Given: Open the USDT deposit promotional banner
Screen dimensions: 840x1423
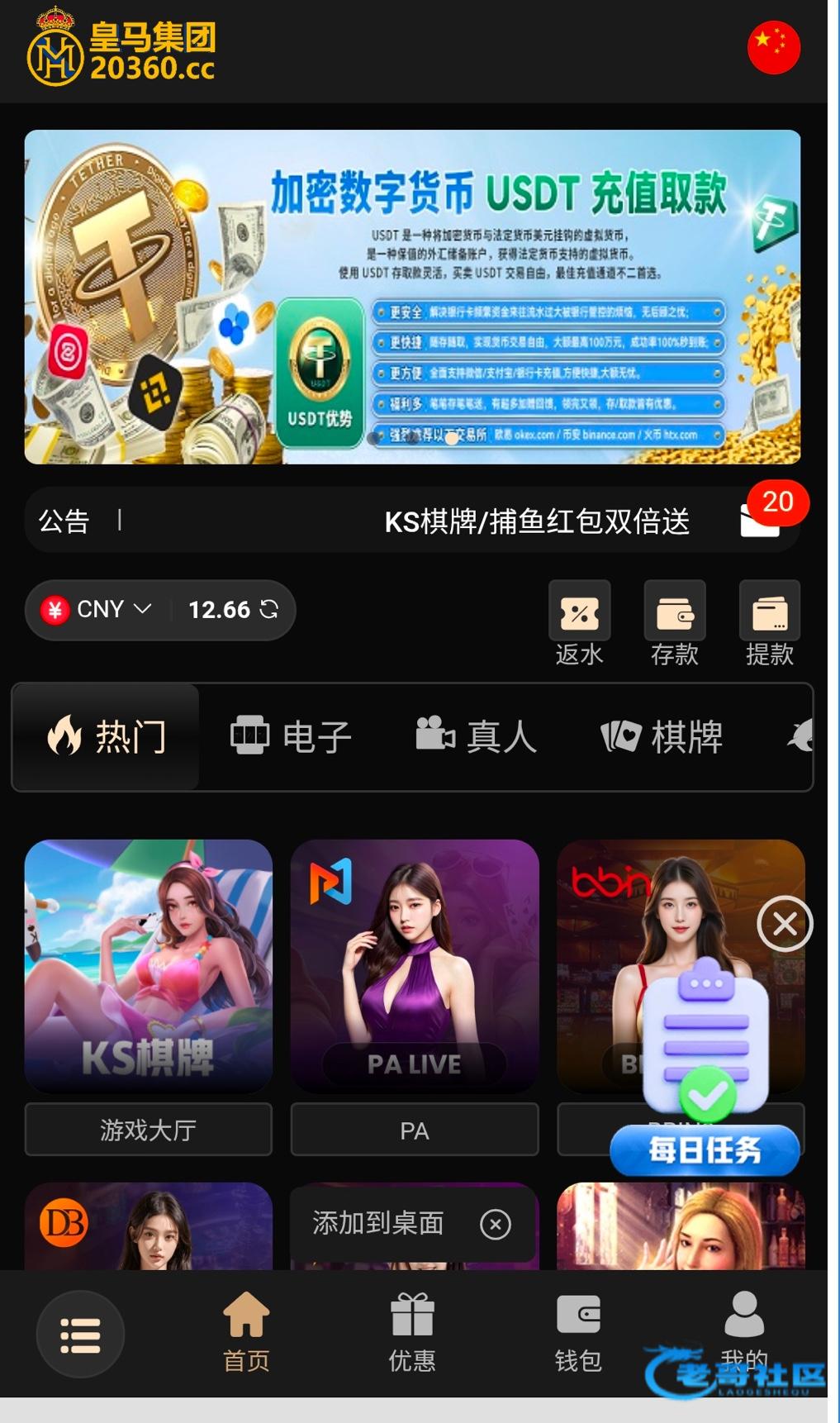Looking at the screenshot, I should click(x=412, y=296).
